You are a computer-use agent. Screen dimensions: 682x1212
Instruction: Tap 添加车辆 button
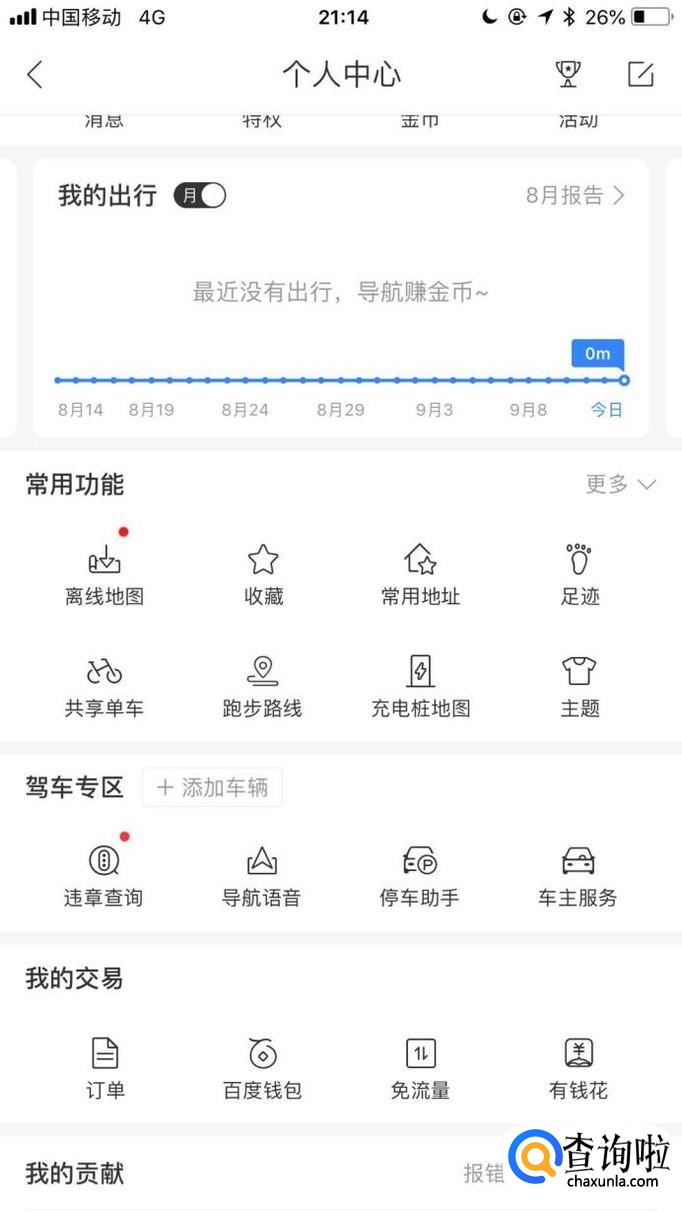click(212, 788)
